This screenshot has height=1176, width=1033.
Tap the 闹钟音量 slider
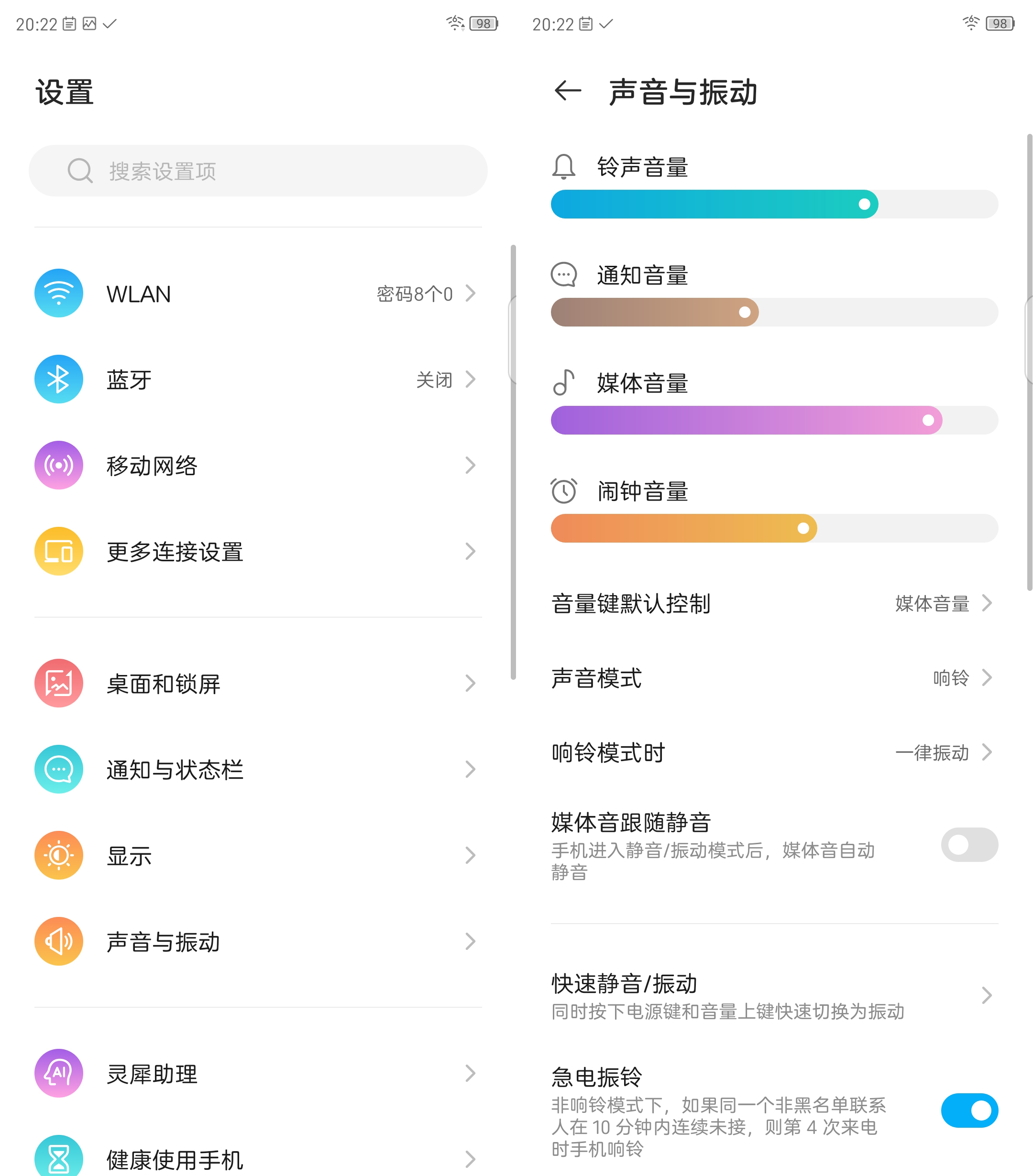[774, 528]
